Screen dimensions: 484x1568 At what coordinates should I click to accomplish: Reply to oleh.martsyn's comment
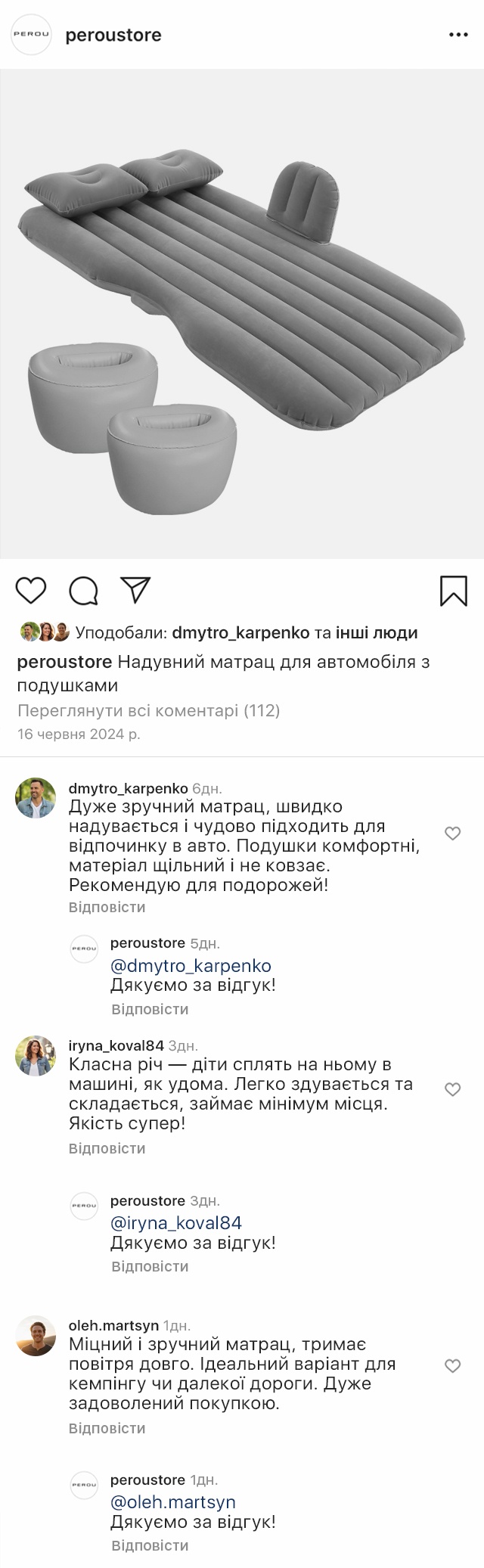107,1428
